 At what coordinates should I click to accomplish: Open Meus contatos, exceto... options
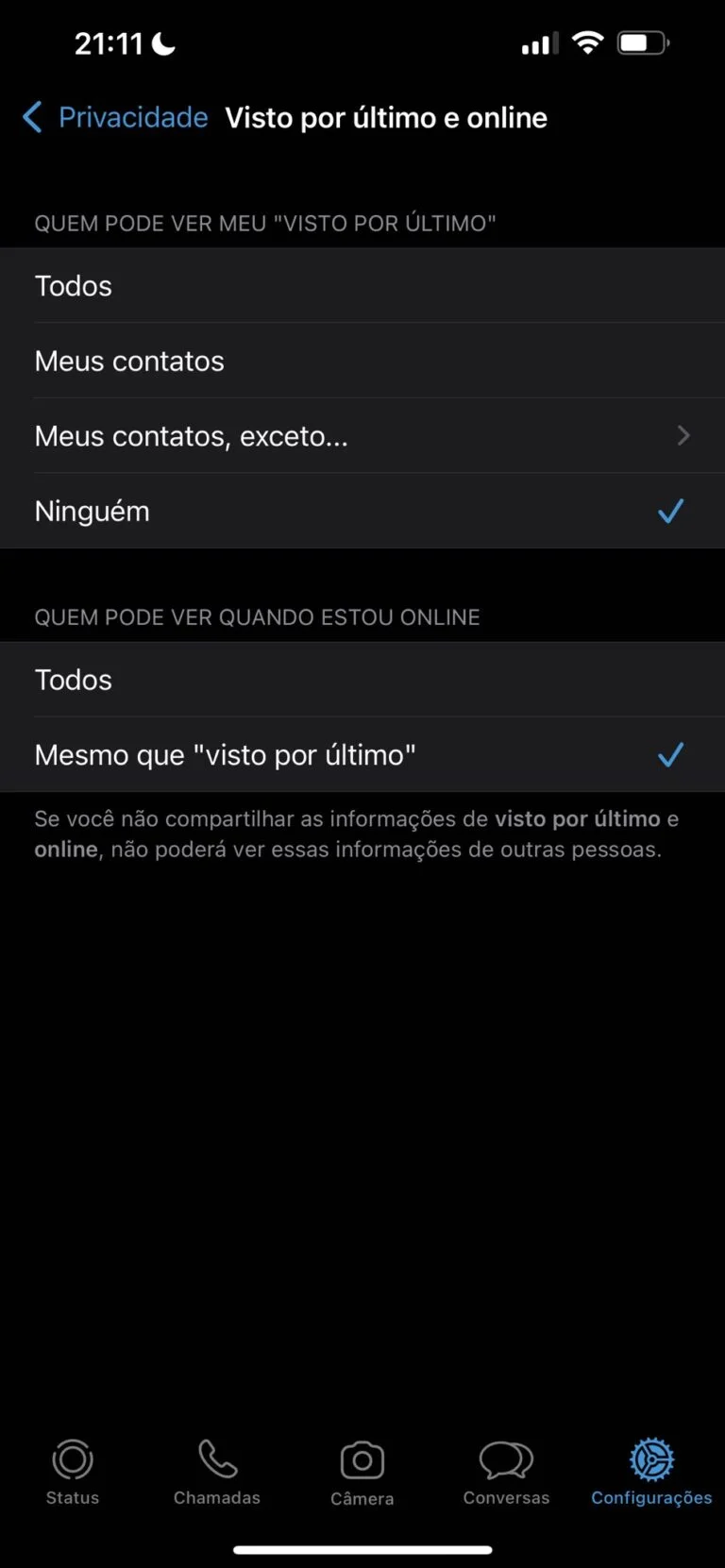[362, 435]
